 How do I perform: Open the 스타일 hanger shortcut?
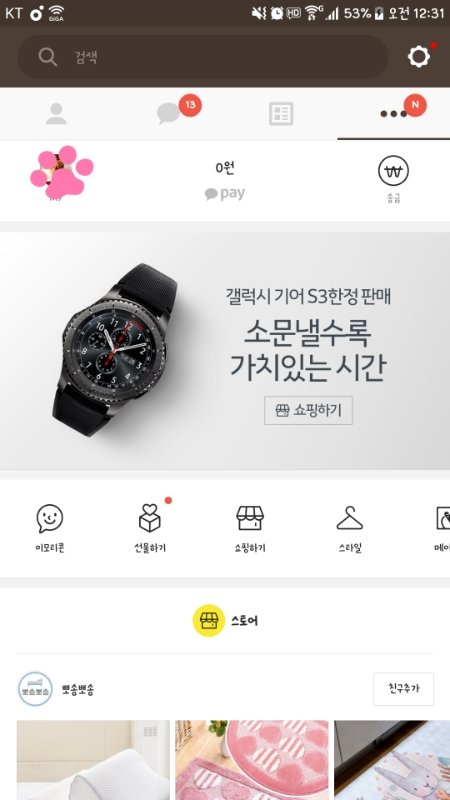pos(350,529)
